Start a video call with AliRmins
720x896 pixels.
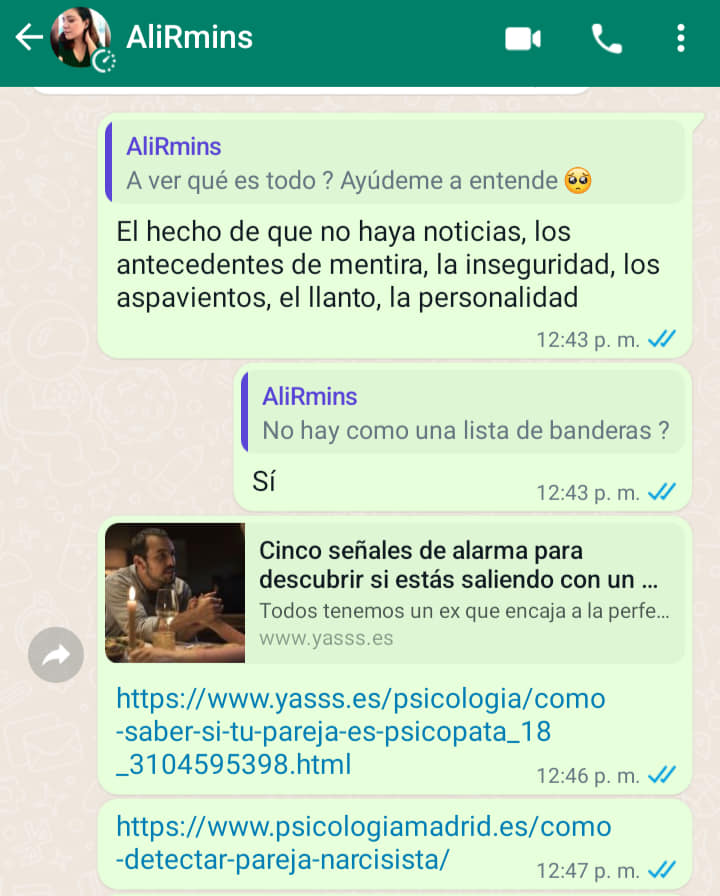coord(523,38)
